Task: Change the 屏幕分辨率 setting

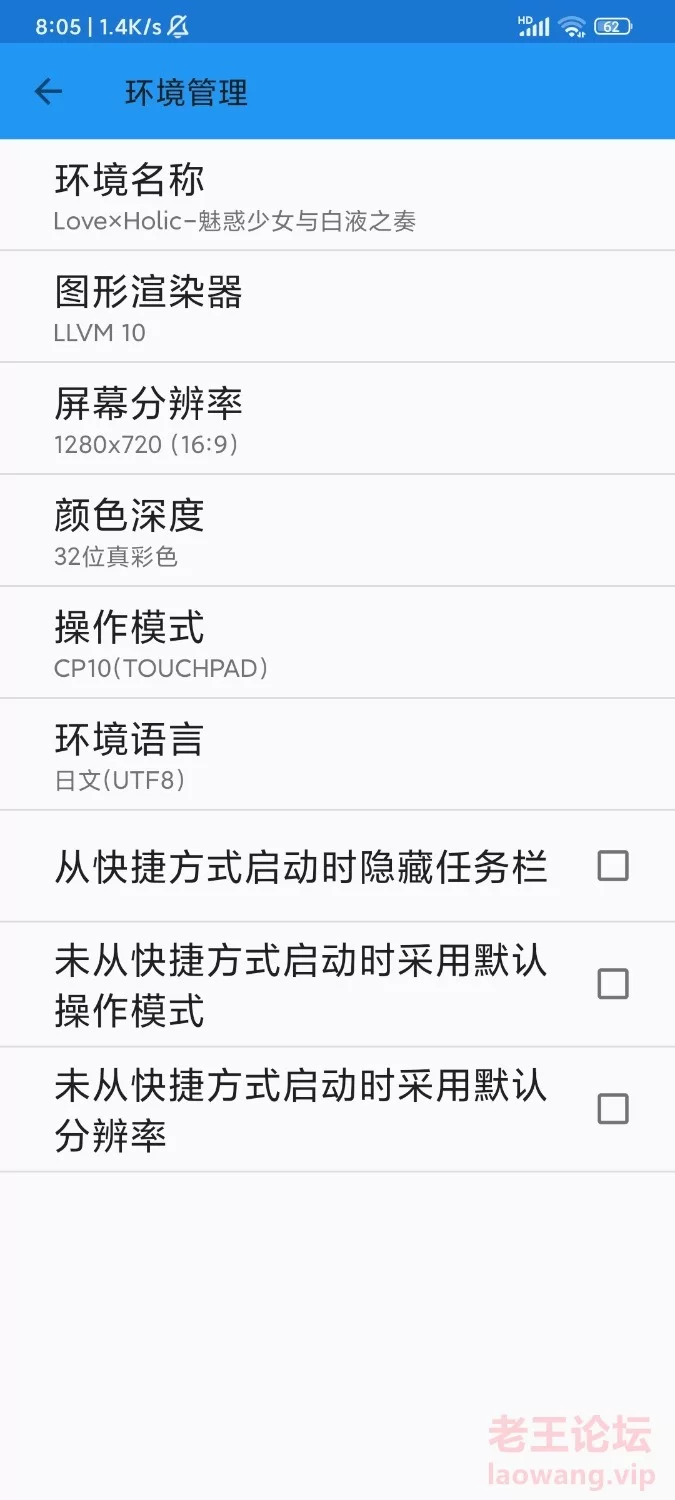Action: pos(337,419)
